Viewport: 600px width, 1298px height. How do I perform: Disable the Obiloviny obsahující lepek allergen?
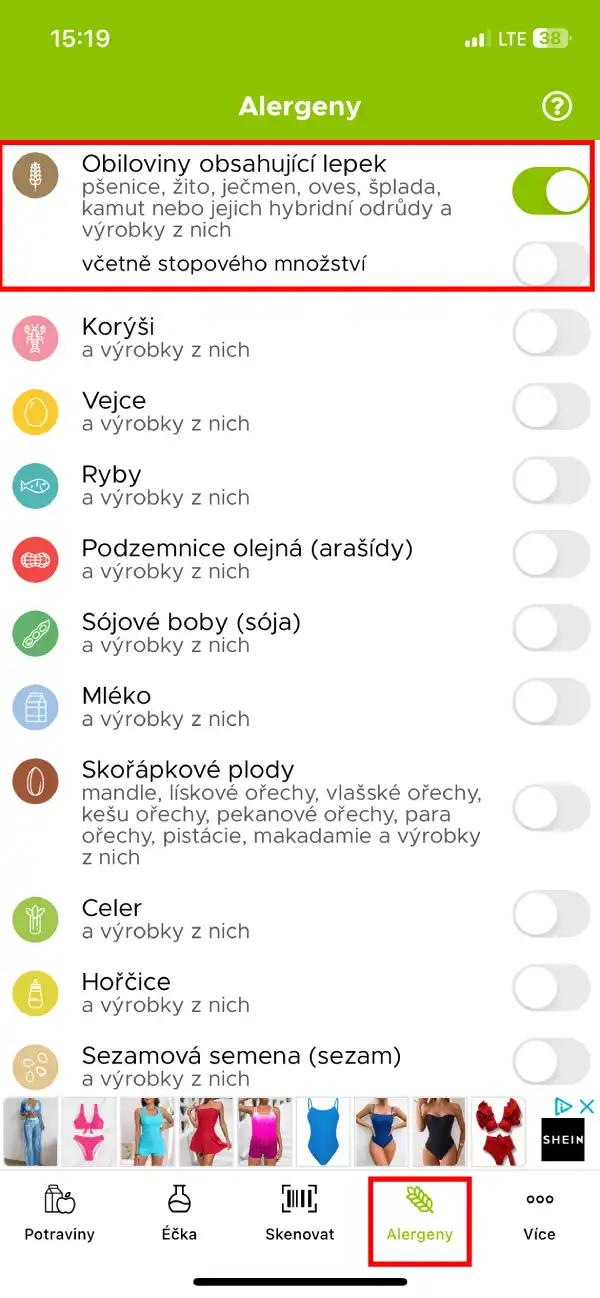coord(550,191)
